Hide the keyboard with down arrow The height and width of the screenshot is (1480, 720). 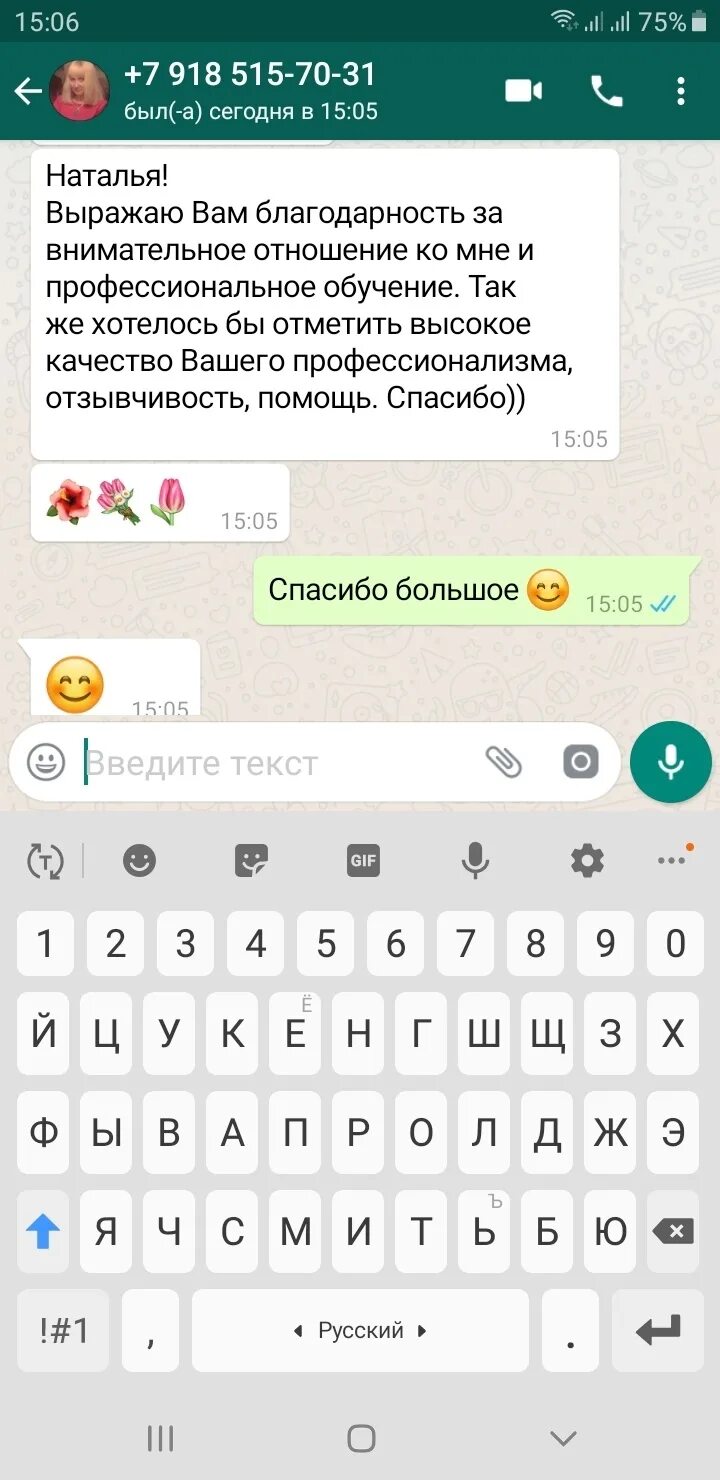(x=563, y=1438)
